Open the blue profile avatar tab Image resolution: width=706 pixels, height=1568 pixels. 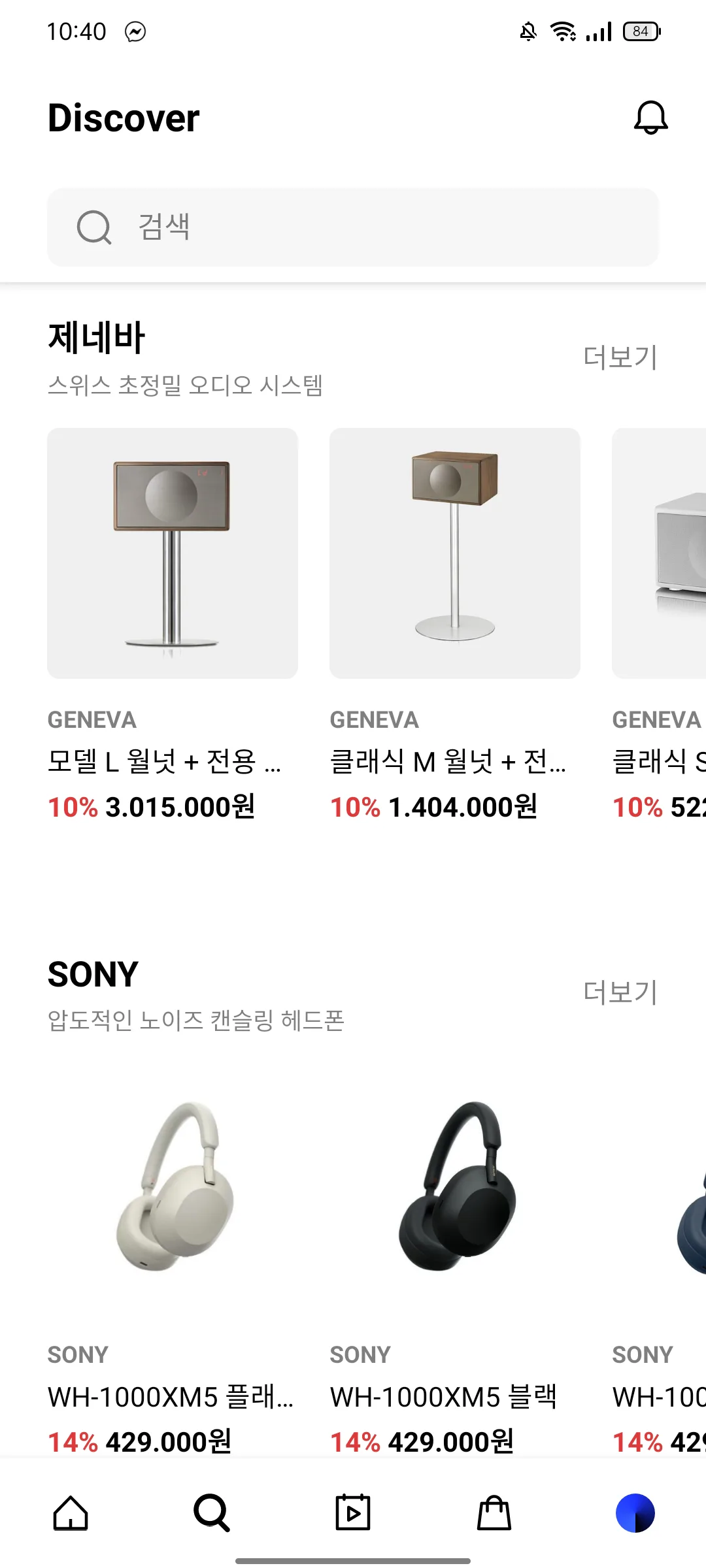point(635,1513)
